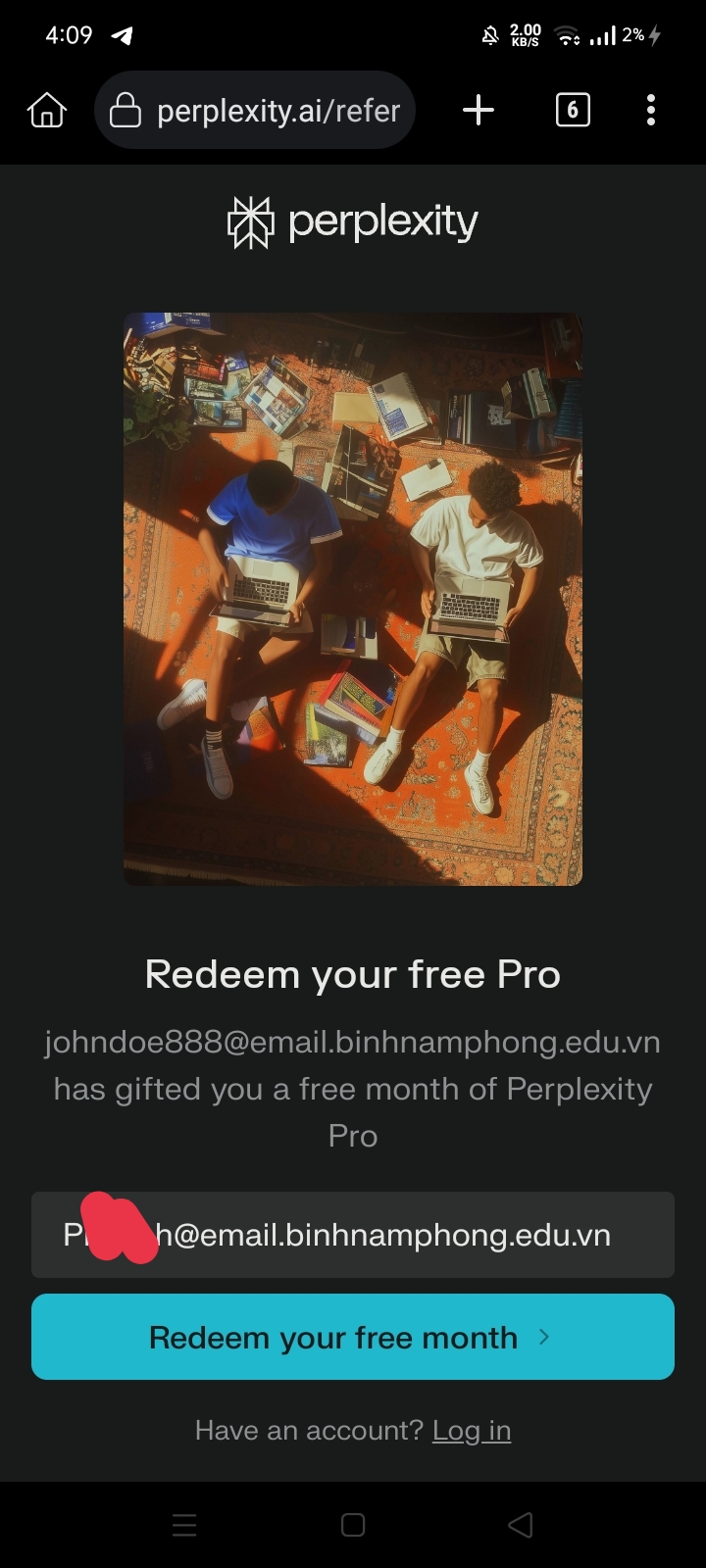Open recent apps from the navigation bar
706x1568 pixels.
(x=184, y=1525)
